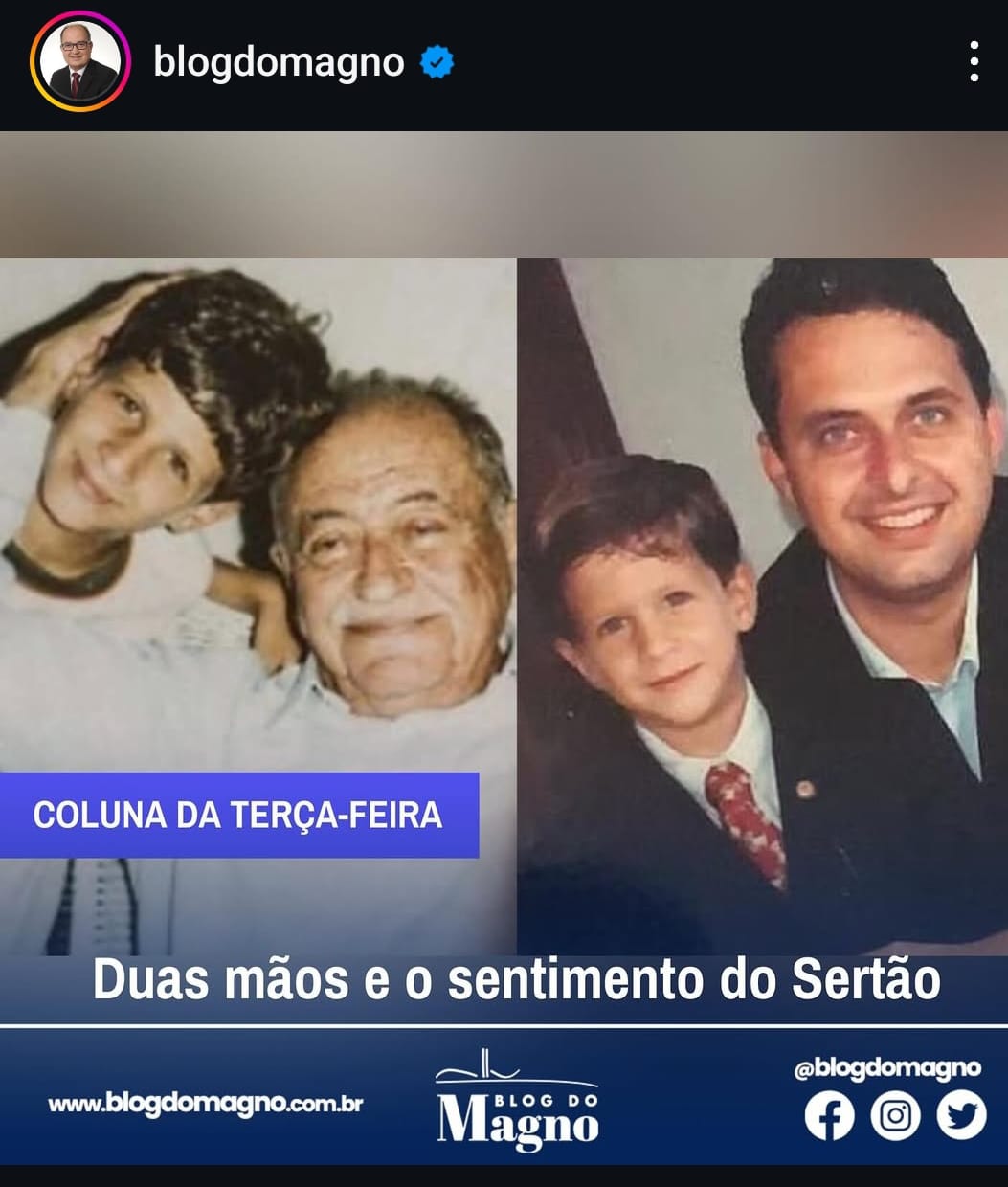Open blogdomagno's profile picture story
This screenshot has width=1008, height=1187.
pos(79,62)
